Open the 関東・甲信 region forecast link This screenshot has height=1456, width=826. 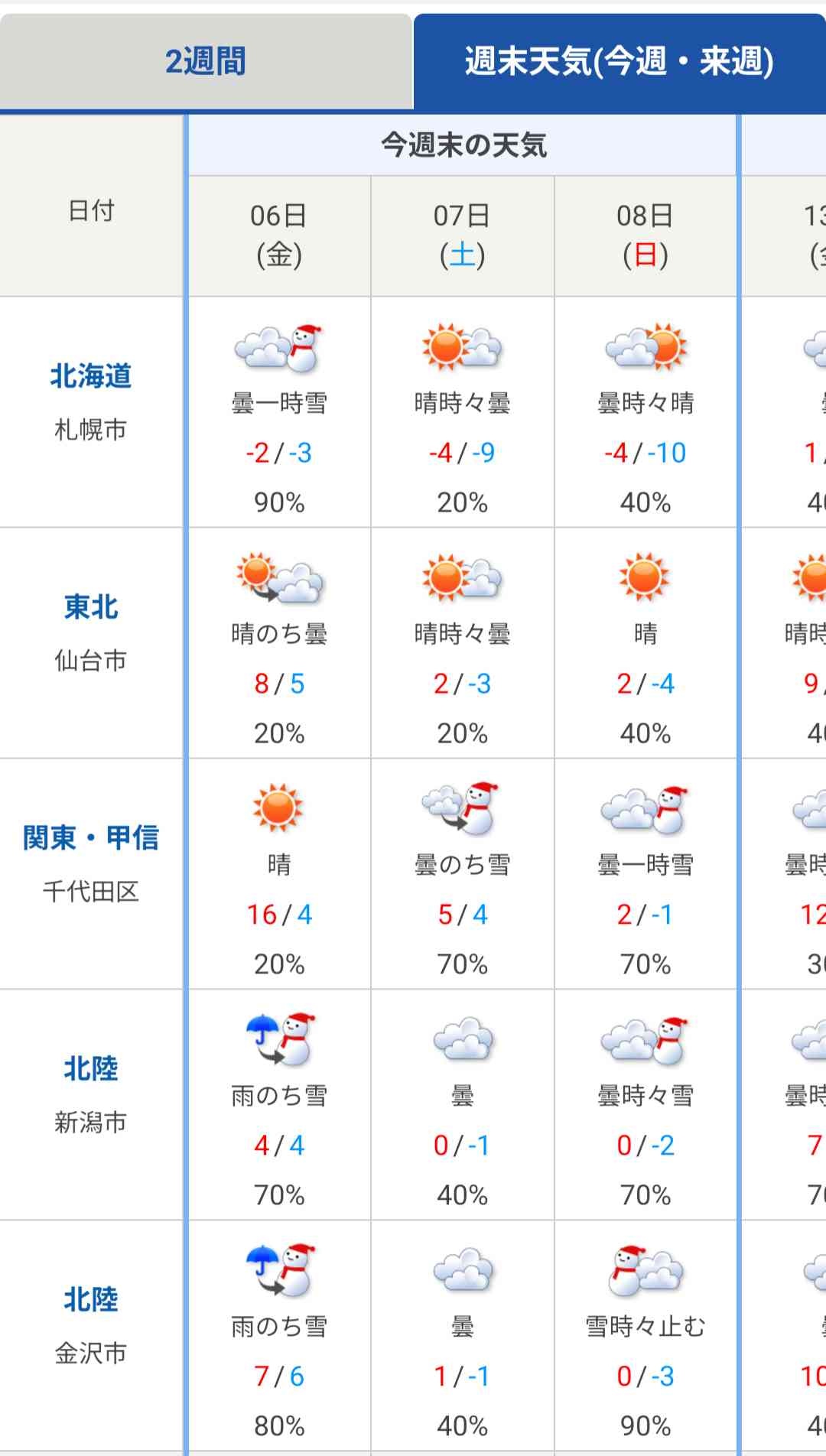pyautogui.click(x=91, y=838)
